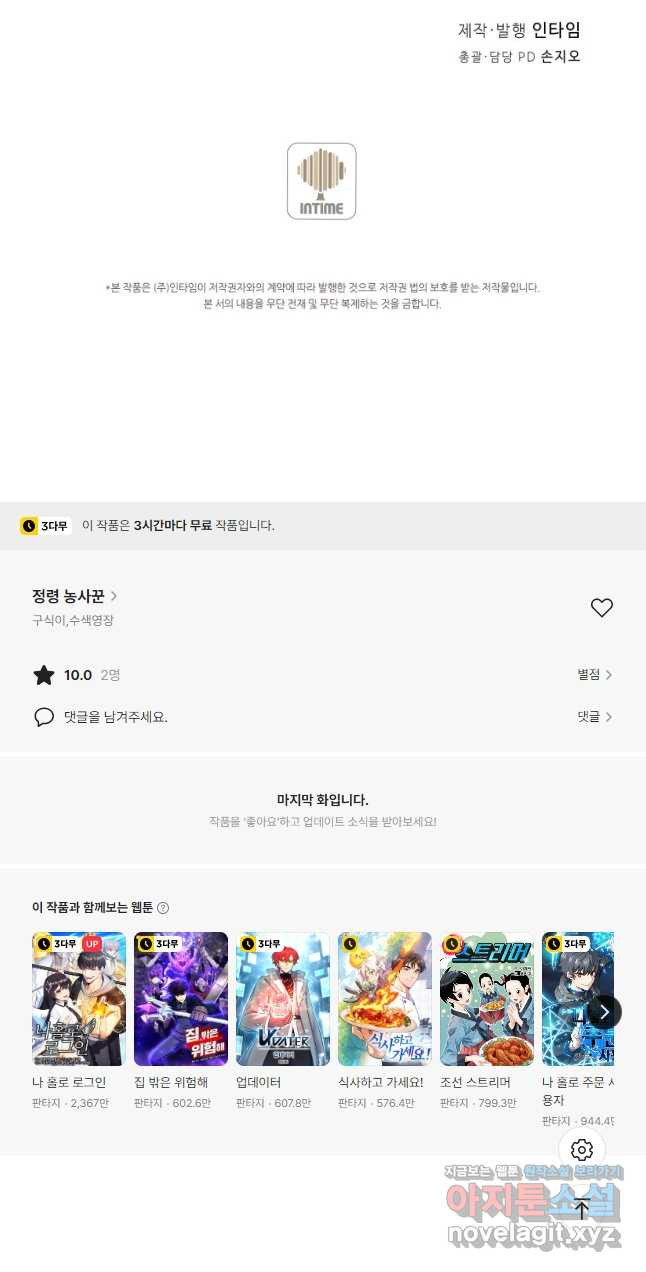Open the 업데이터 webtoon
Screen dimensions: 646x1272
click(283, 999)
